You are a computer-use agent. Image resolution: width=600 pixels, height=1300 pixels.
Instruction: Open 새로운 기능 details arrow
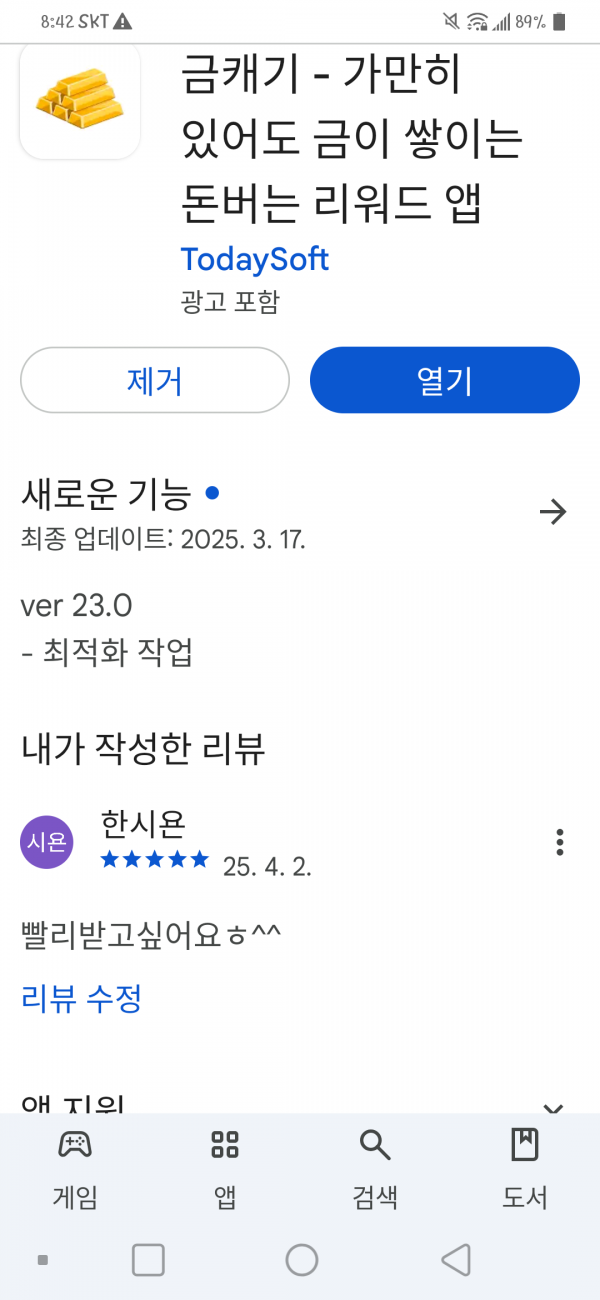553,513
